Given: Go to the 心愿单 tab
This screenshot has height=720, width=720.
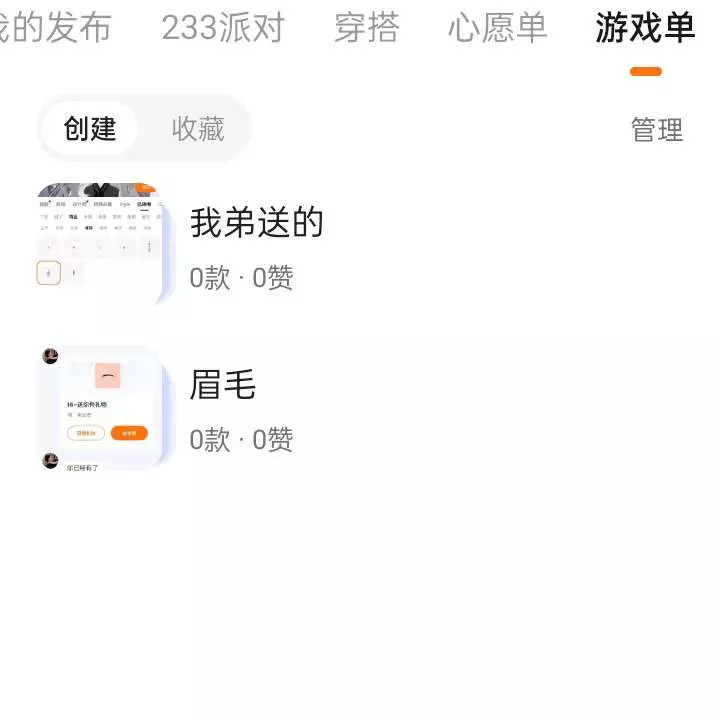Looking at the screenshot, I should click(497, 28).
